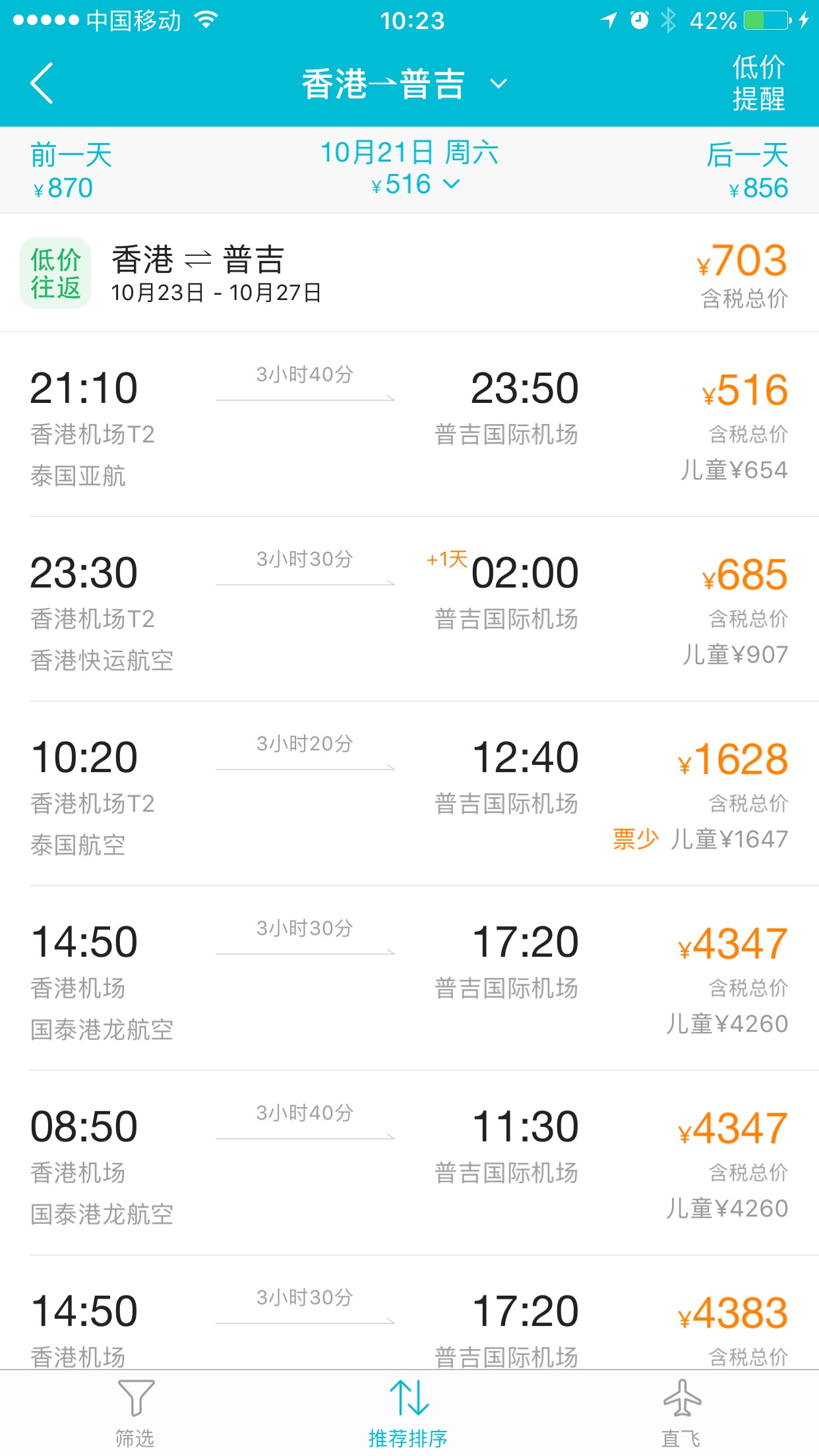This screenshot has width=819, height=1456.
Task: Open the 10月21日 date picker
Action: point(409,169)
